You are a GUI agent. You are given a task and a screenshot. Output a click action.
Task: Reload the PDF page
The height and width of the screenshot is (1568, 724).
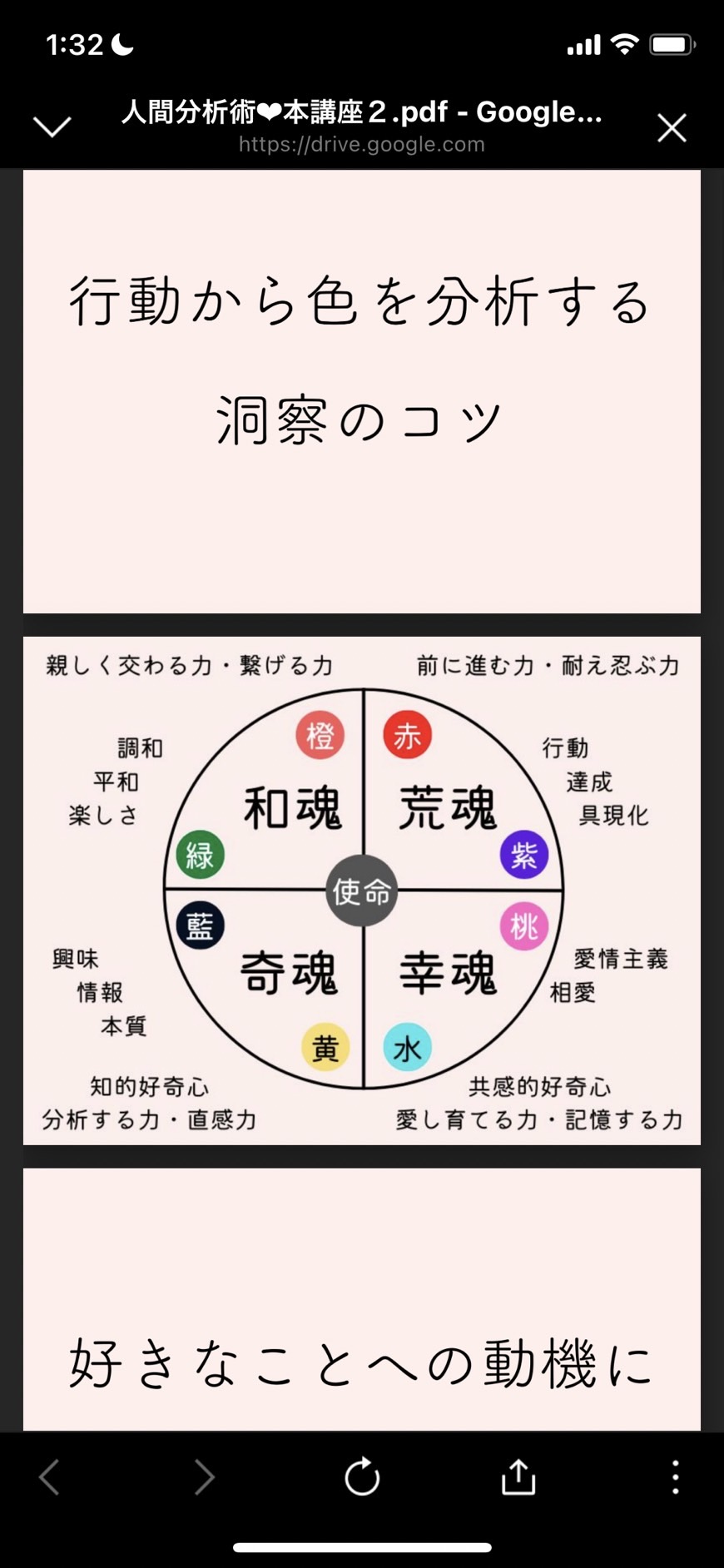[362, 1476]
